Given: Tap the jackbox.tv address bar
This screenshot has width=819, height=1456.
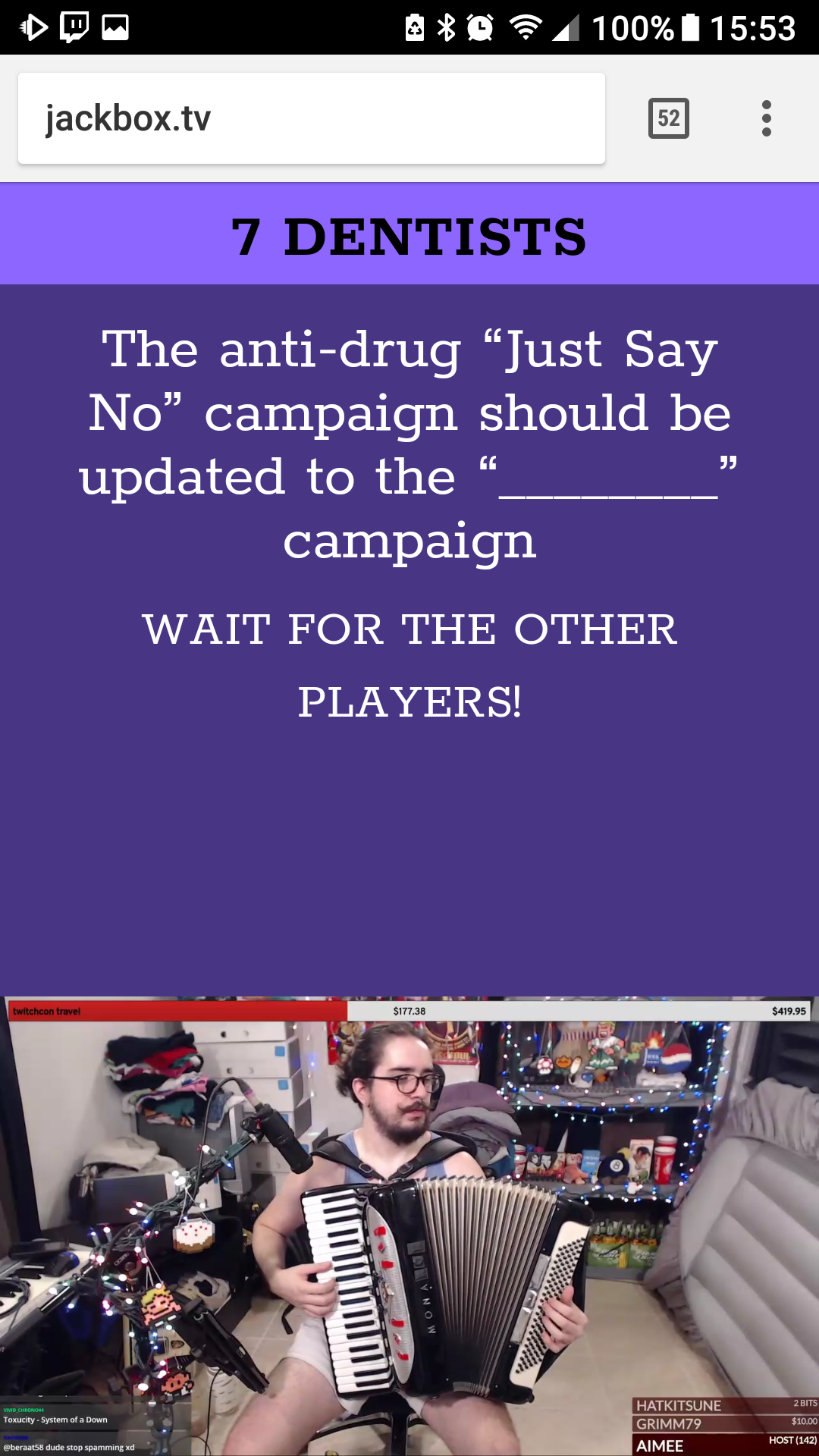Looking at the screenshot, I should click(311, 118).
